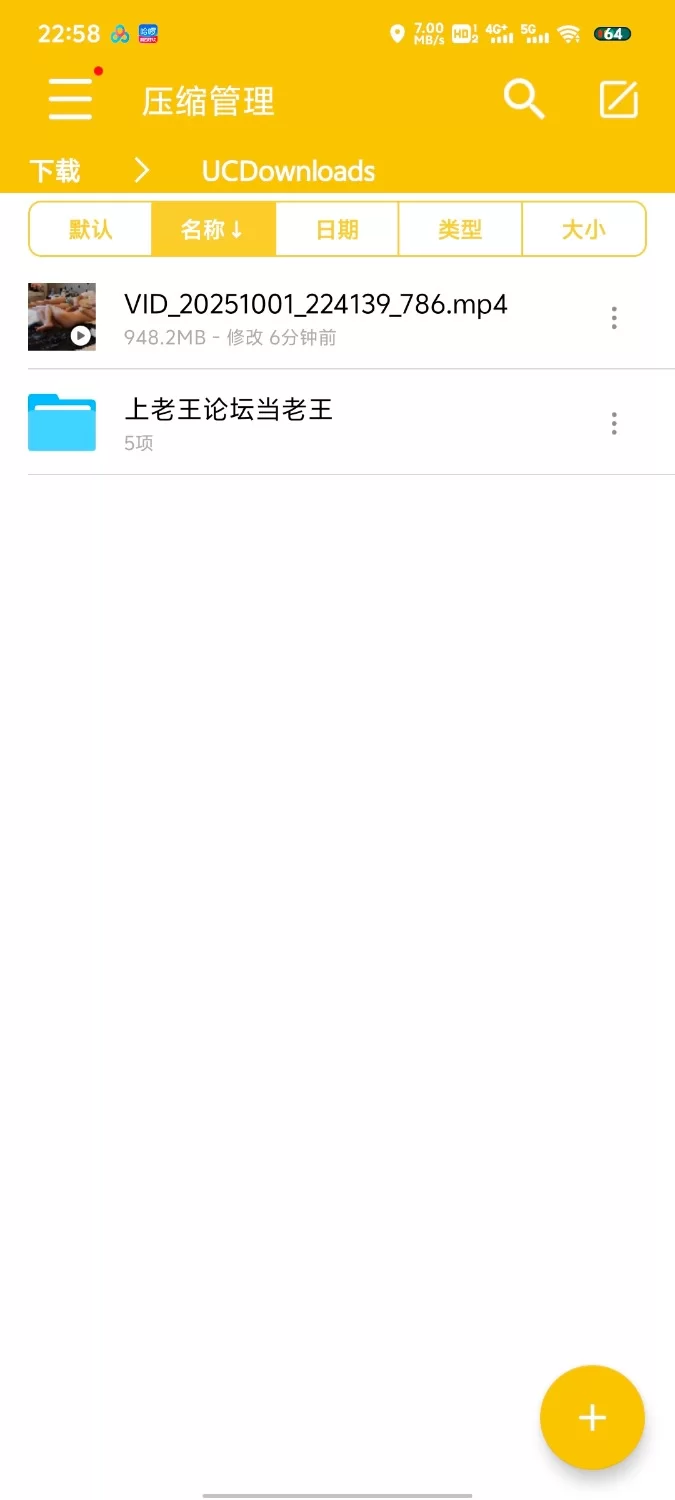Open options for 上老王论坛当老王 folder
Viewport: 675px width, 1500px height.
pyautogui.click(x=614, y=423)
